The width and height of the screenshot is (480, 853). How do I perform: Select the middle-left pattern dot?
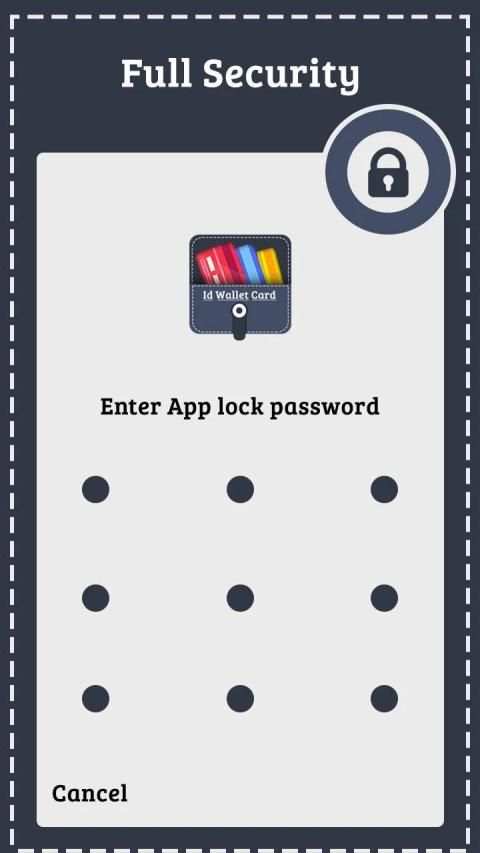(96, 598)
